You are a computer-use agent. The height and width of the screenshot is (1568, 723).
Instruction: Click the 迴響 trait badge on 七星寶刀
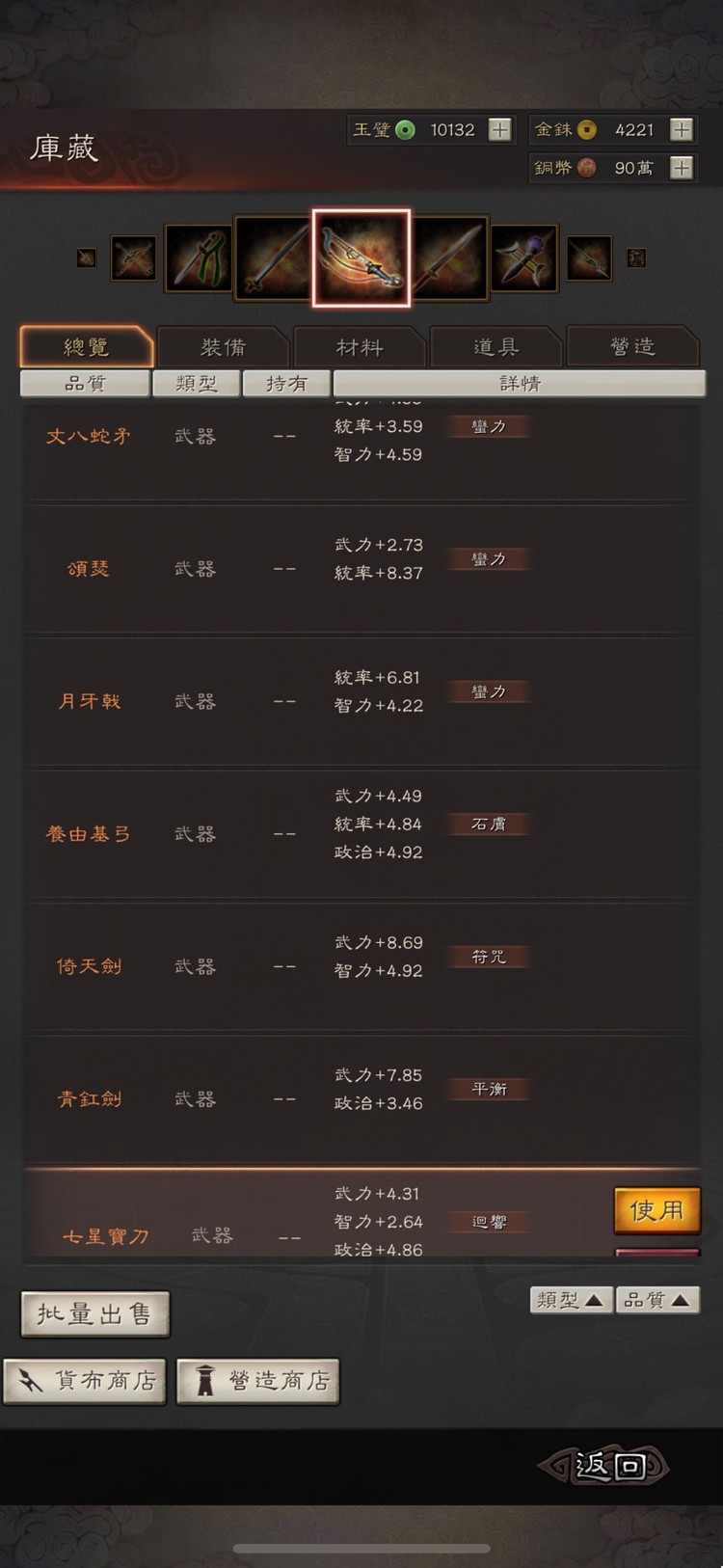[x=488, y=1222]
